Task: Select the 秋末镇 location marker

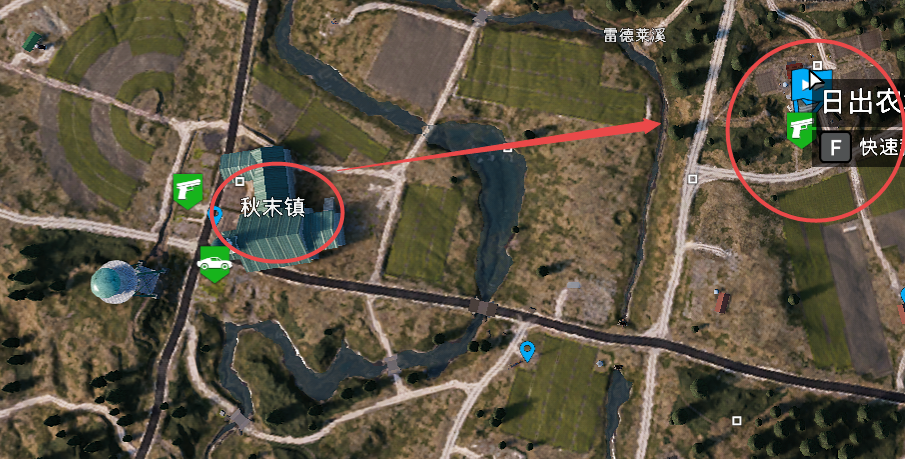Action: click(239, 182)
